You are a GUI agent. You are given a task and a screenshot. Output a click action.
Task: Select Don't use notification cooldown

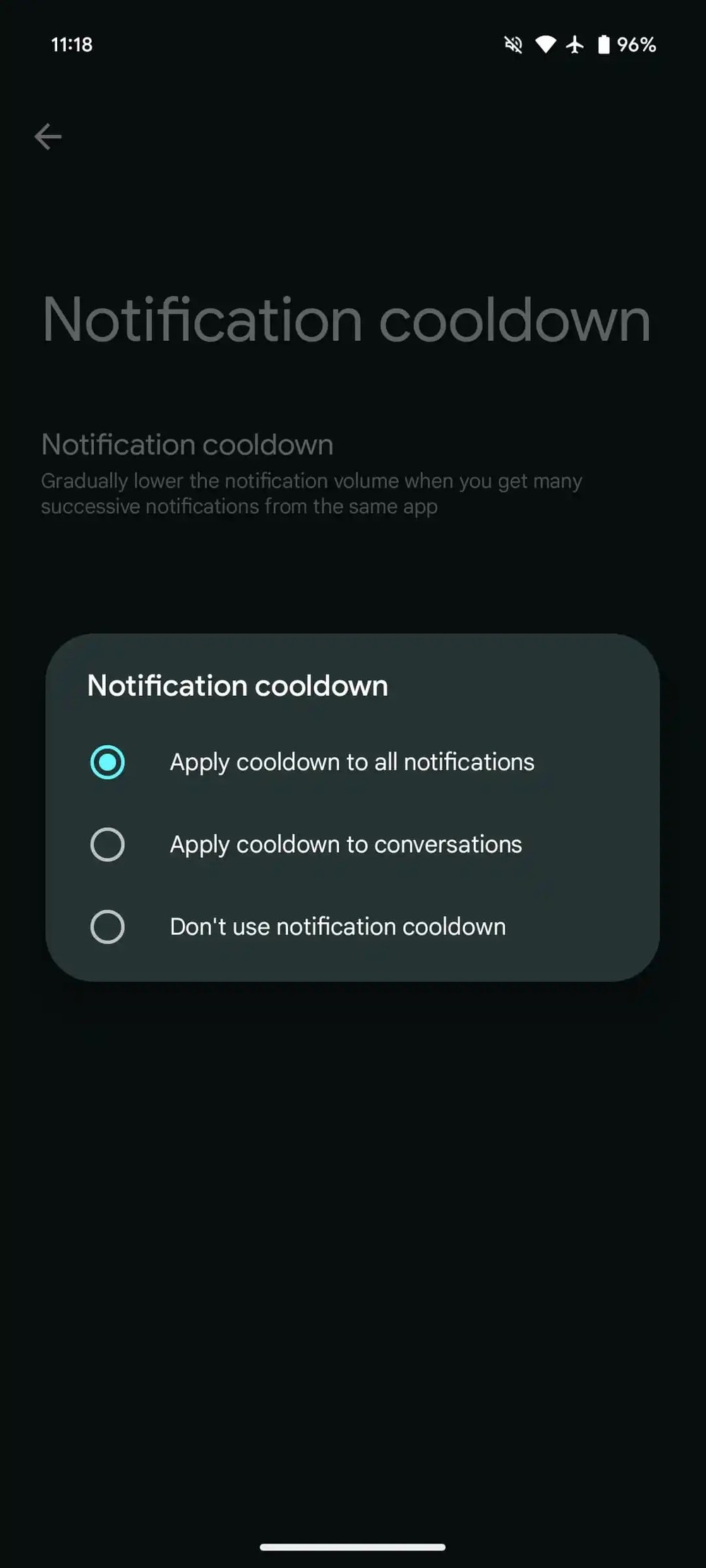click(107, 927)
